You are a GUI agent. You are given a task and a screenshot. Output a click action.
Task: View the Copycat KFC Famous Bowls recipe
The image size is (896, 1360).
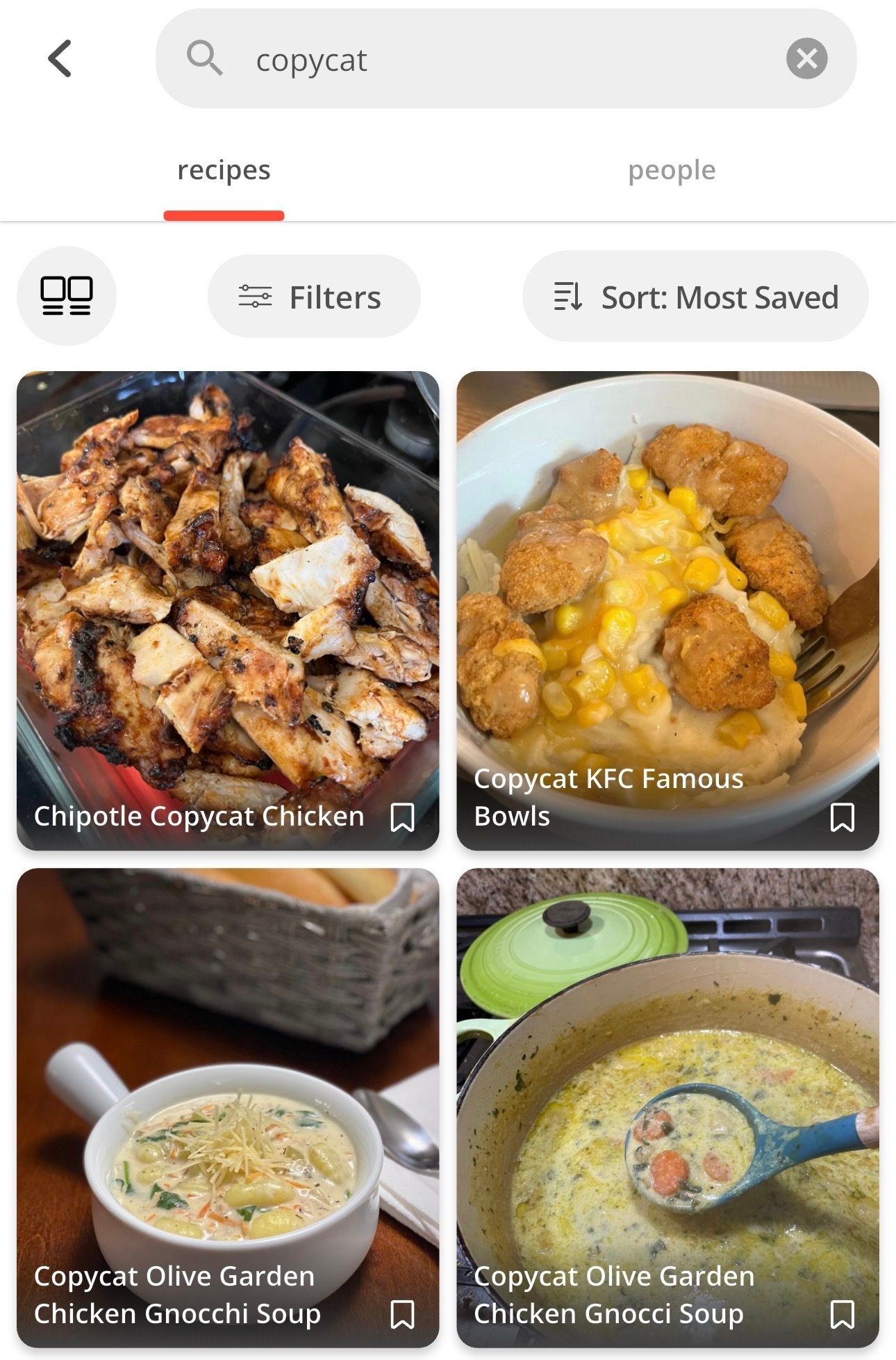coord(667,591)
